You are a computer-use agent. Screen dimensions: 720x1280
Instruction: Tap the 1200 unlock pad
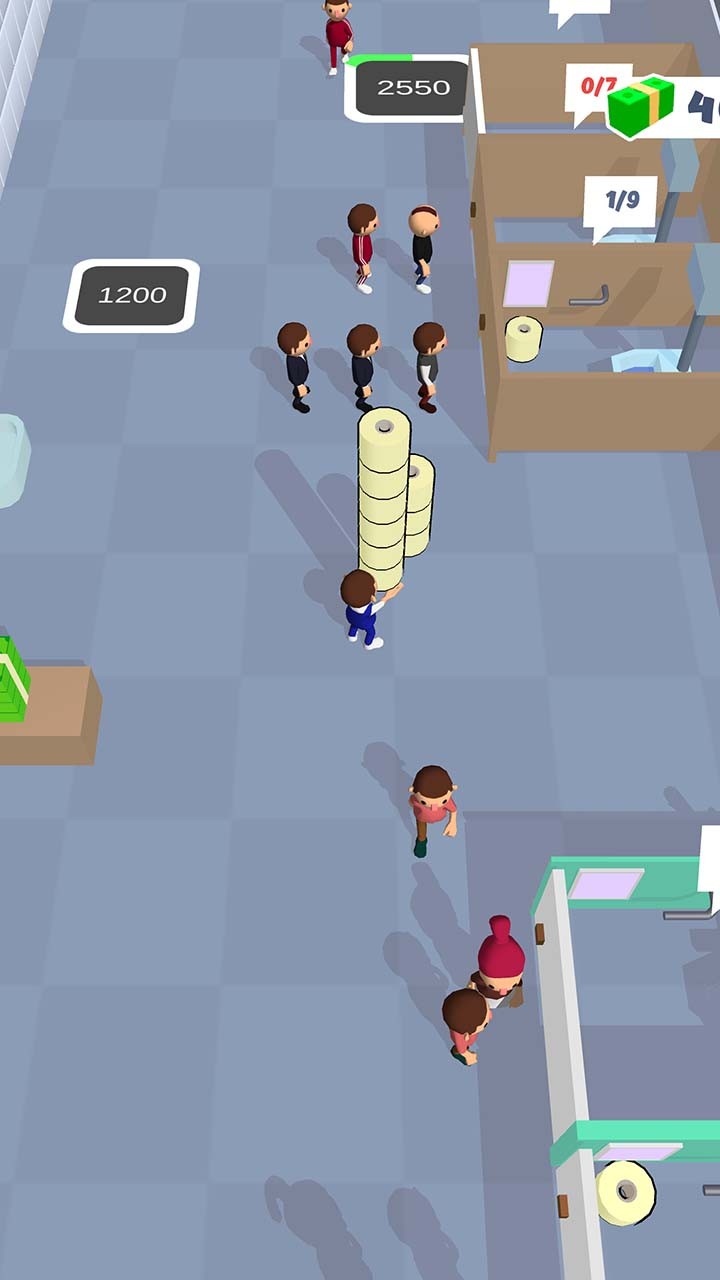click(131, 295)
